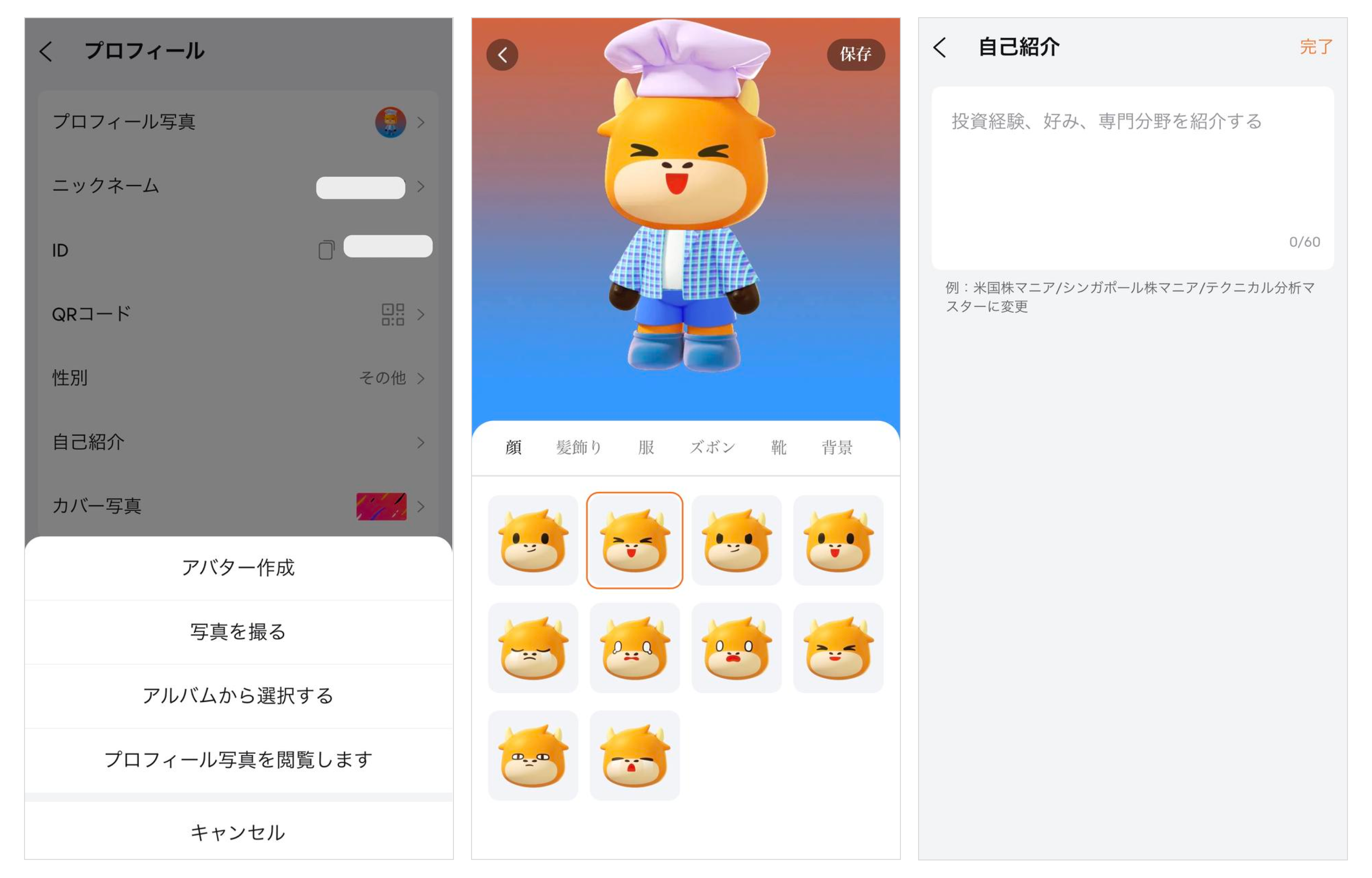Go back from the avatar editor

click(x=502, y=55)
